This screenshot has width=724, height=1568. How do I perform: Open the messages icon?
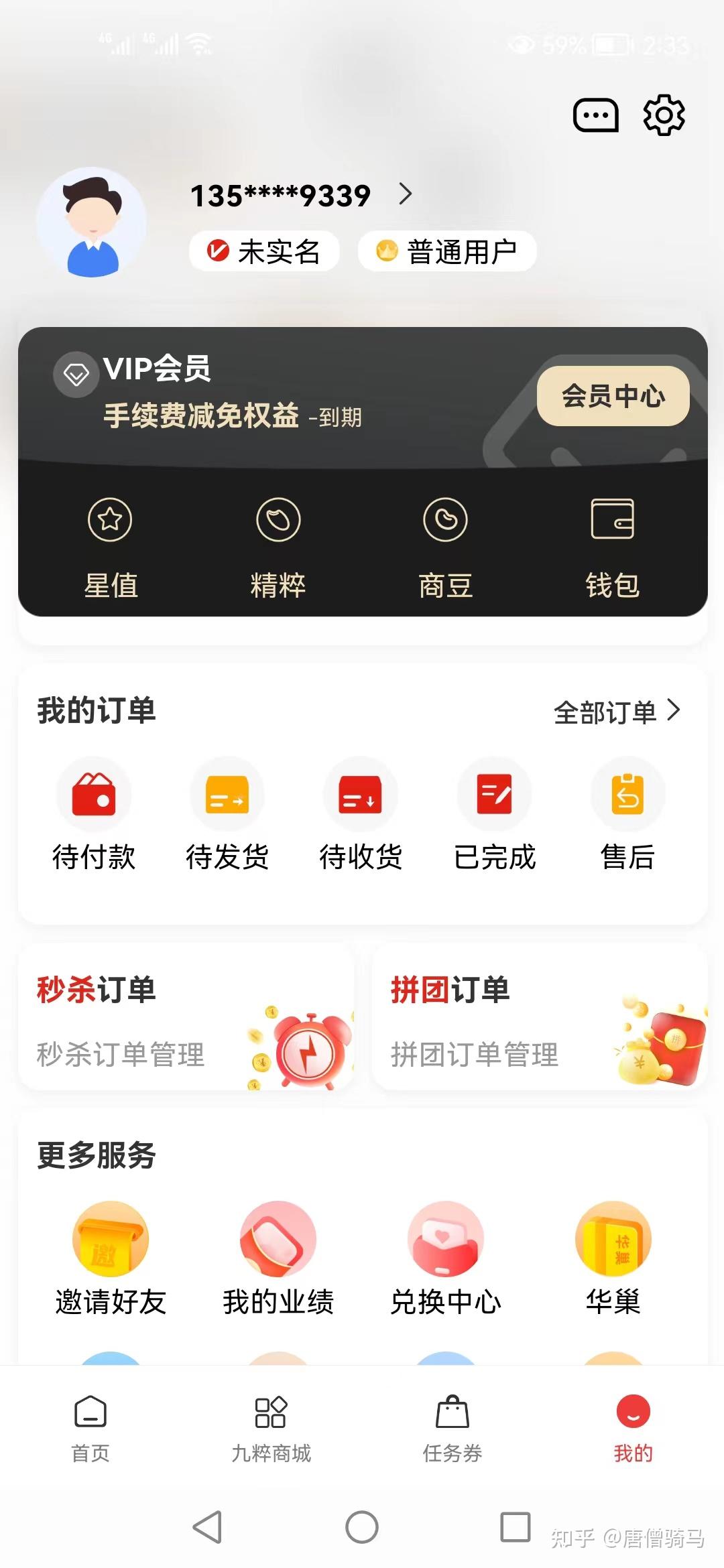tap(595, 116)
